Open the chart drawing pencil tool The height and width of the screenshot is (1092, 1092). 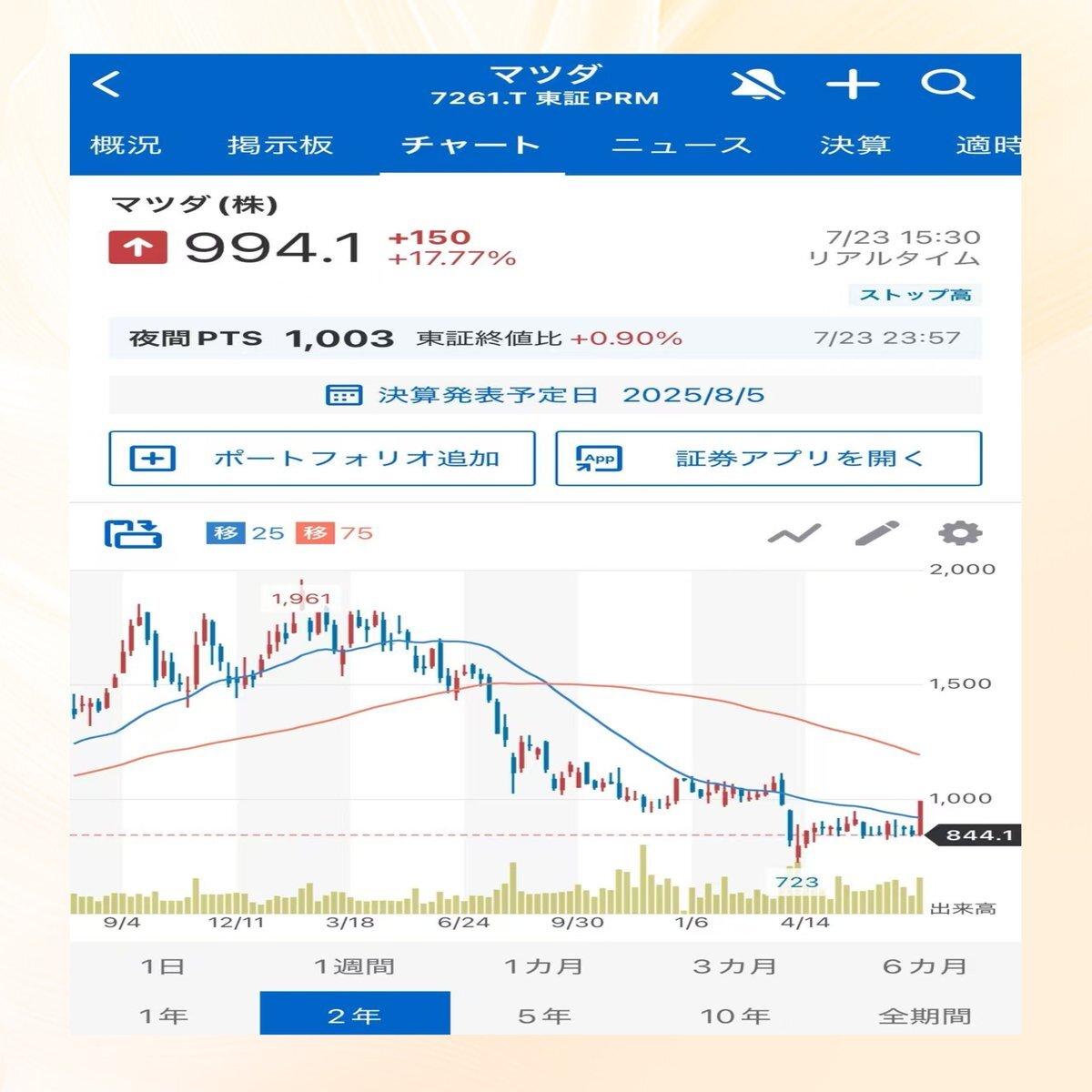[x=876, y=533]
